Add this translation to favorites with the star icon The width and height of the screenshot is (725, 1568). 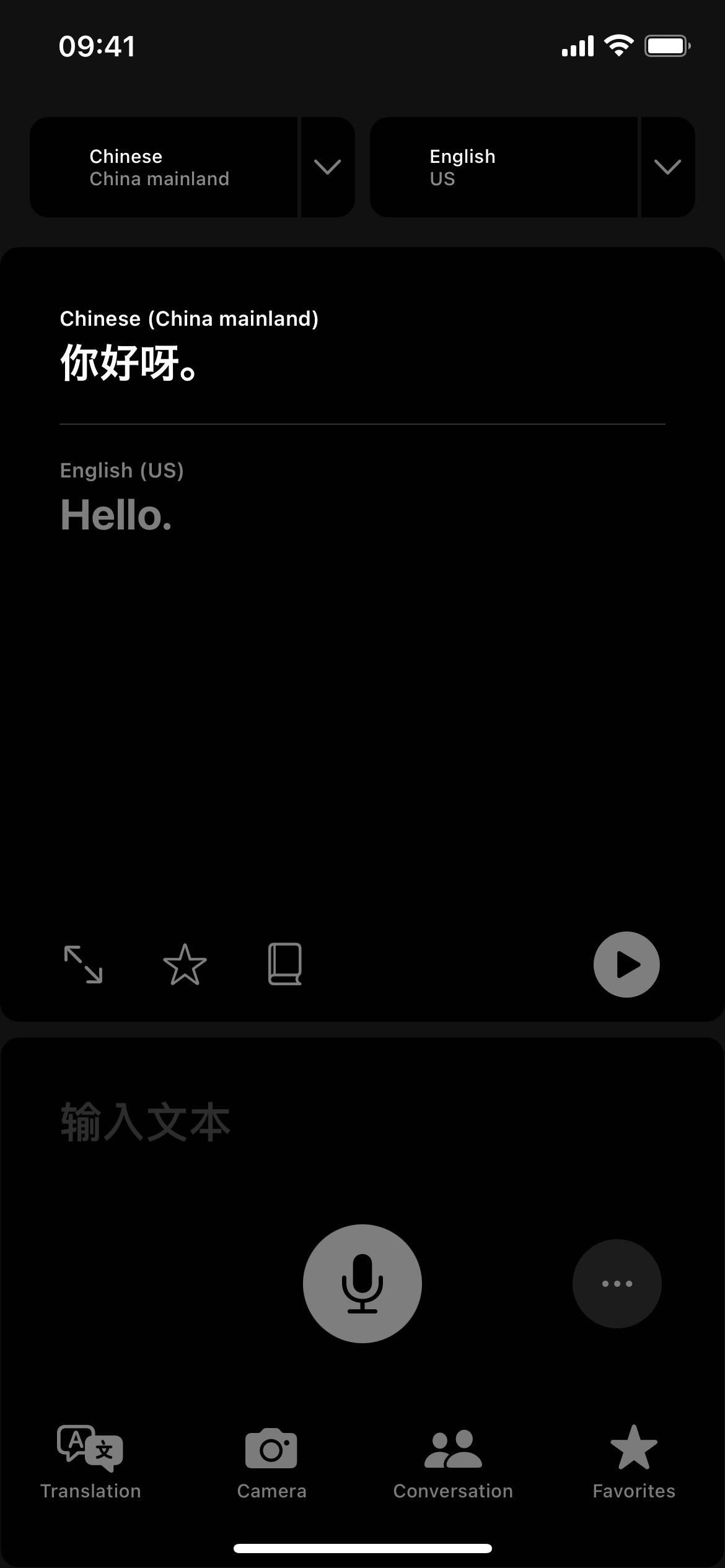click(185, 964)
